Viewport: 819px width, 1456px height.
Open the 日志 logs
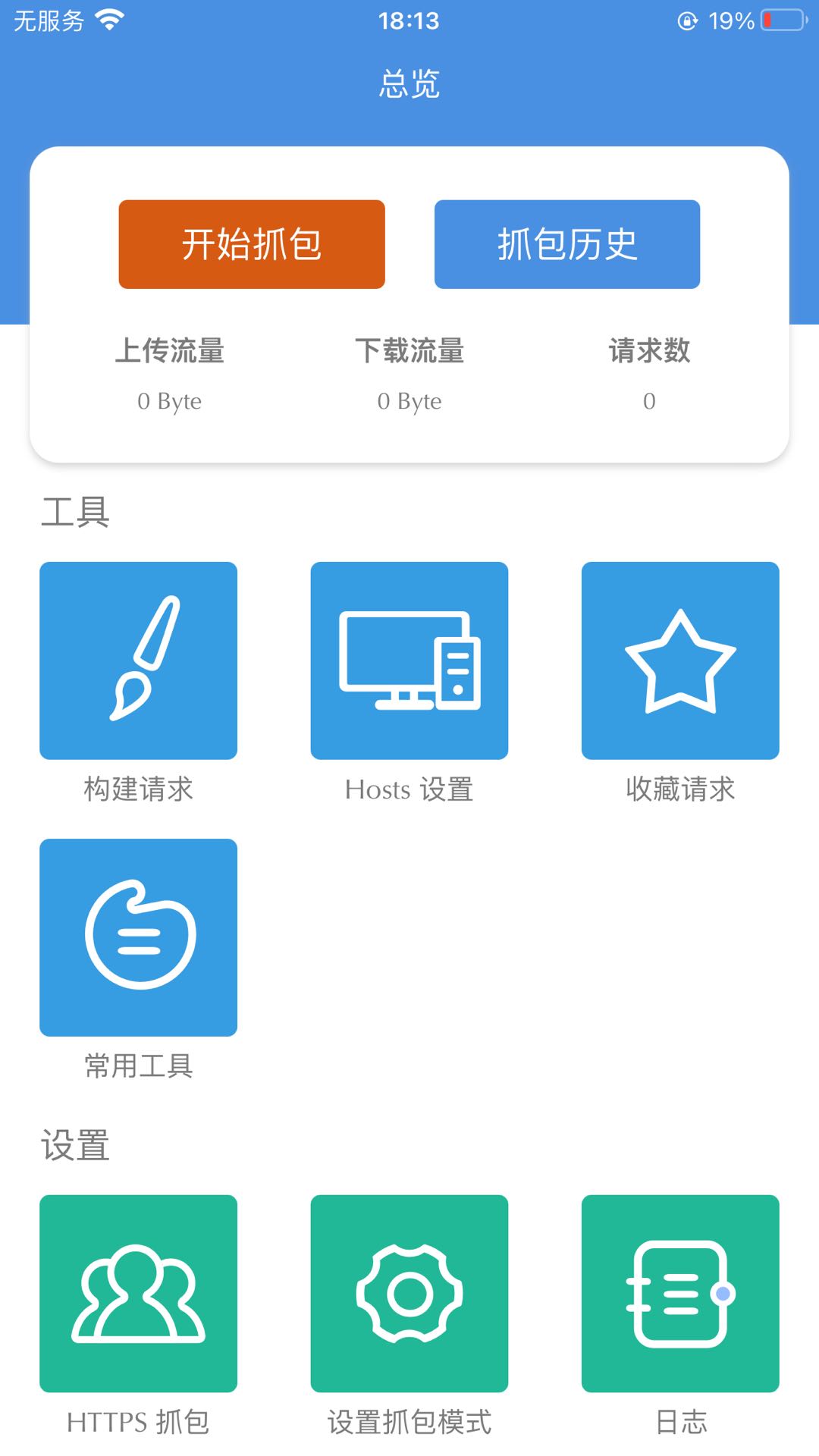[680, 1293]
